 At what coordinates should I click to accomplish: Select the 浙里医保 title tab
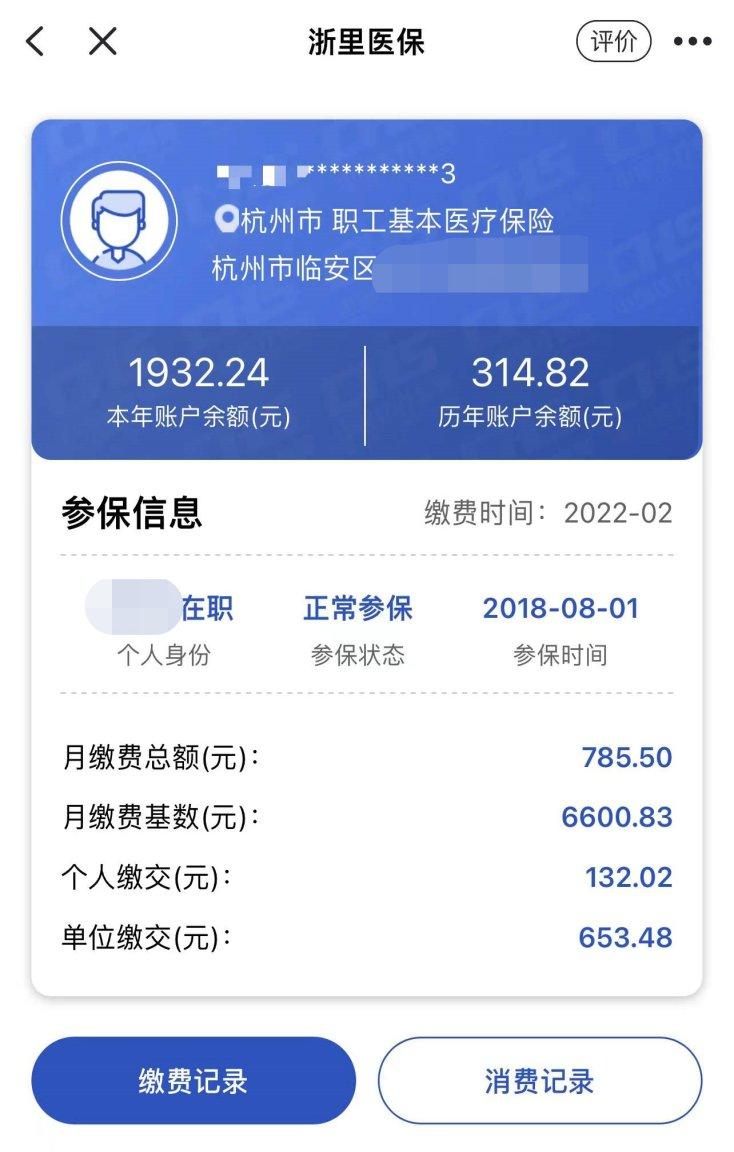pyautogui.click(x=367, y=42)
